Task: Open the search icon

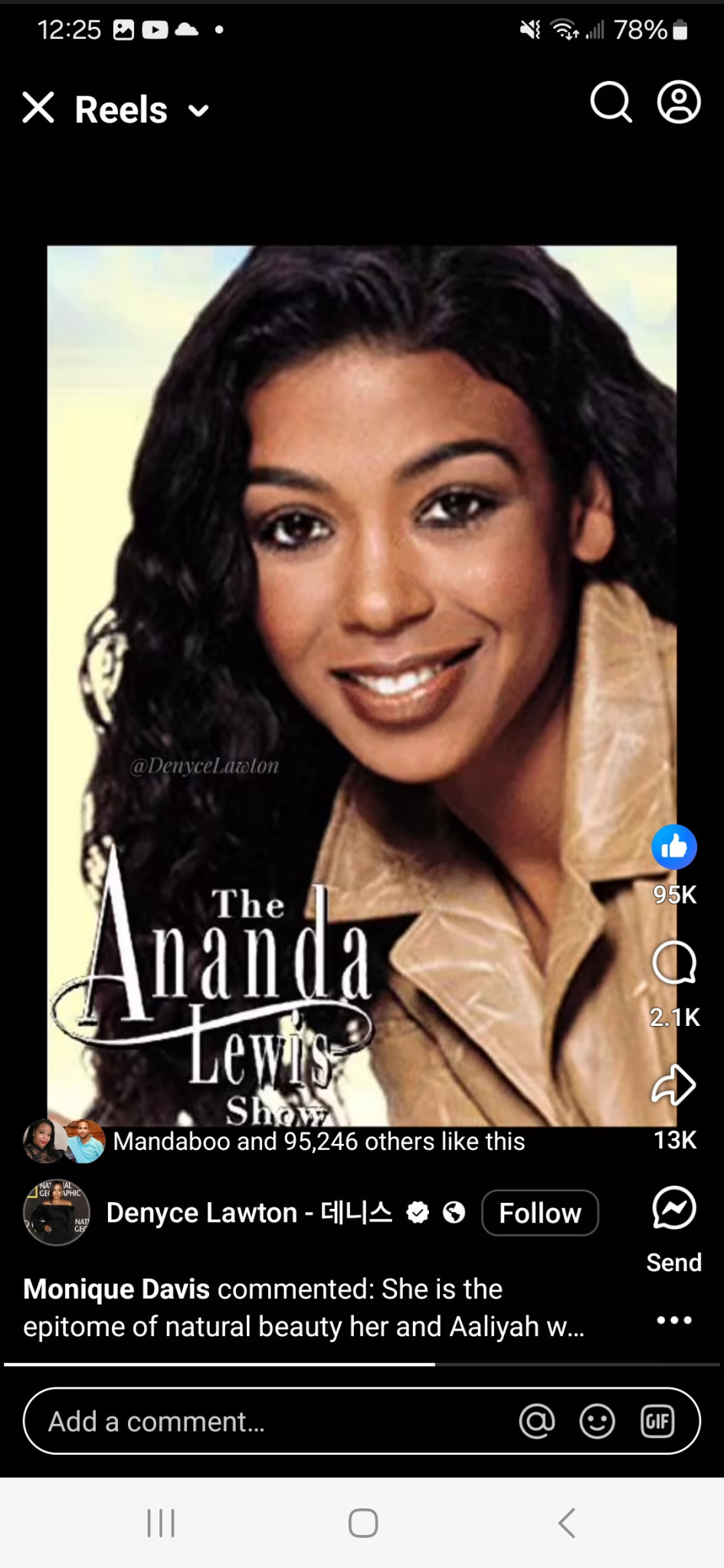Action: [x=611, y=103]
